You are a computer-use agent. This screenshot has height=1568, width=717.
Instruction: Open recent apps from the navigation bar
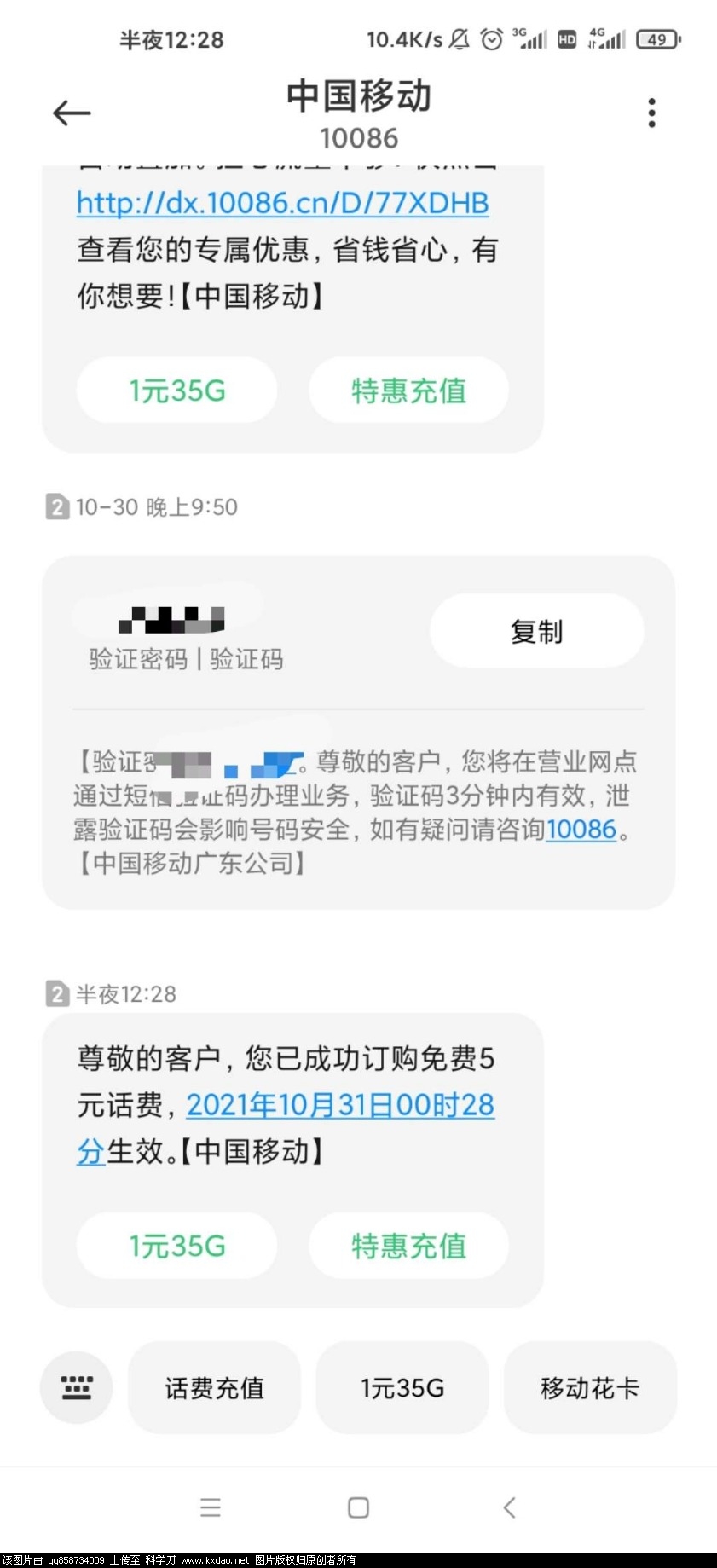pos(211,1507)
